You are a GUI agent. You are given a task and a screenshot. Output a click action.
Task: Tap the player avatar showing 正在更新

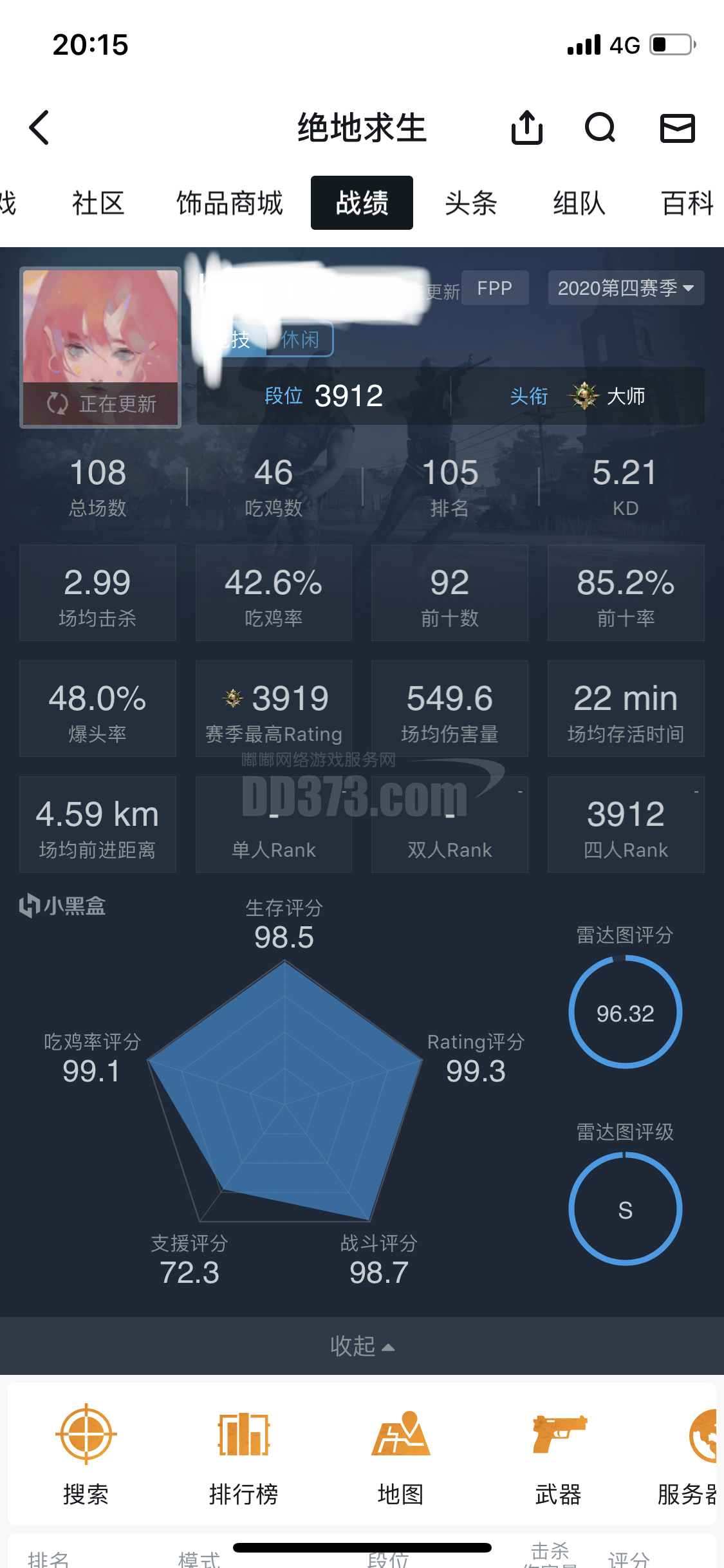pyautogui.click(x=100, y=348)
